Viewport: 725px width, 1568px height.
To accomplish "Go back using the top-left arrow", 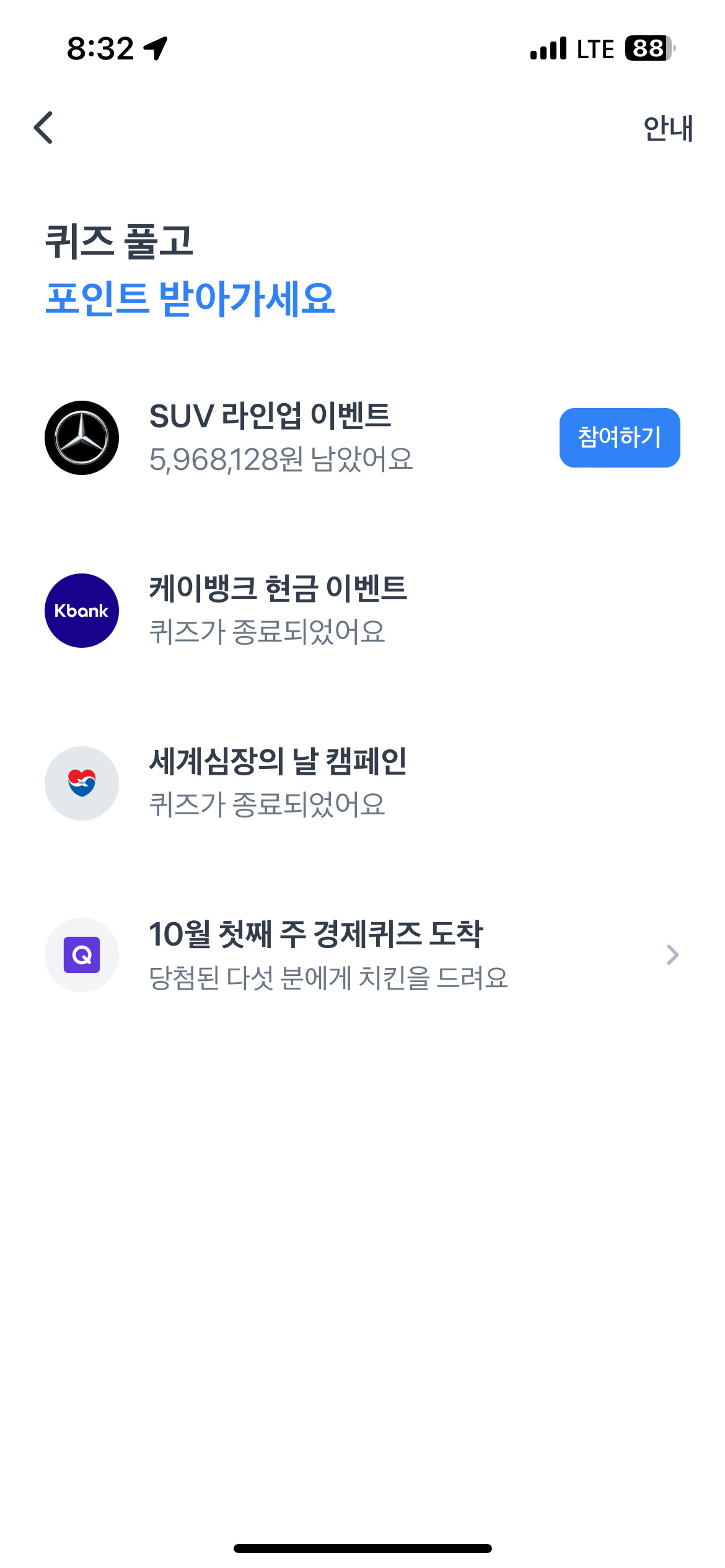I will [43, 128].
